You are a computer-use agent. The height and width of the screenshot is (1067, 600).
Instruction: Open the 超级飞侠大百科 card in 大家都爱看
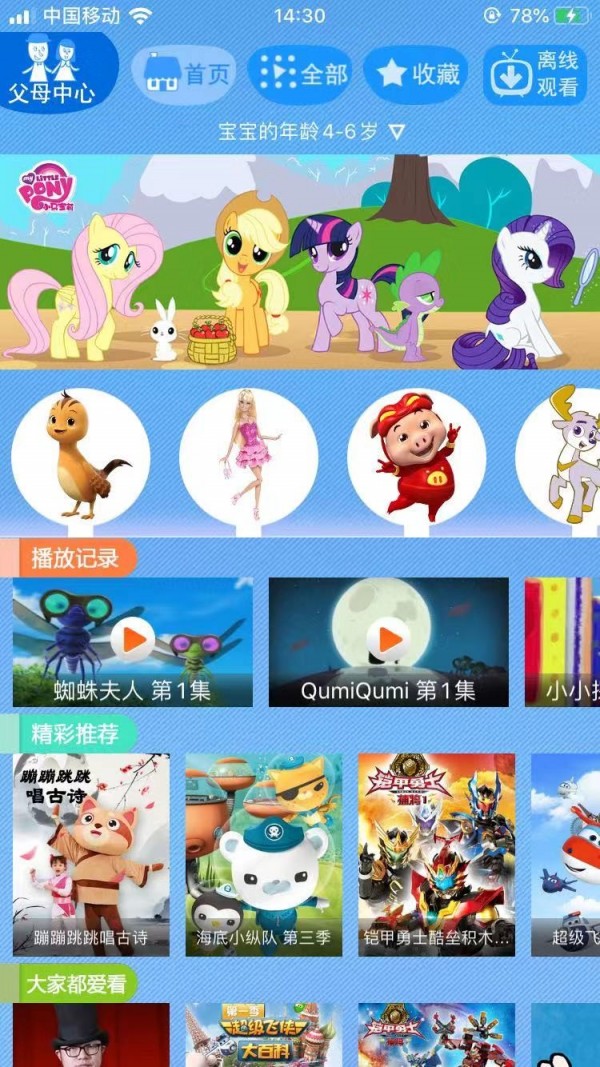pyautogui.click(x=263, y=1035)
